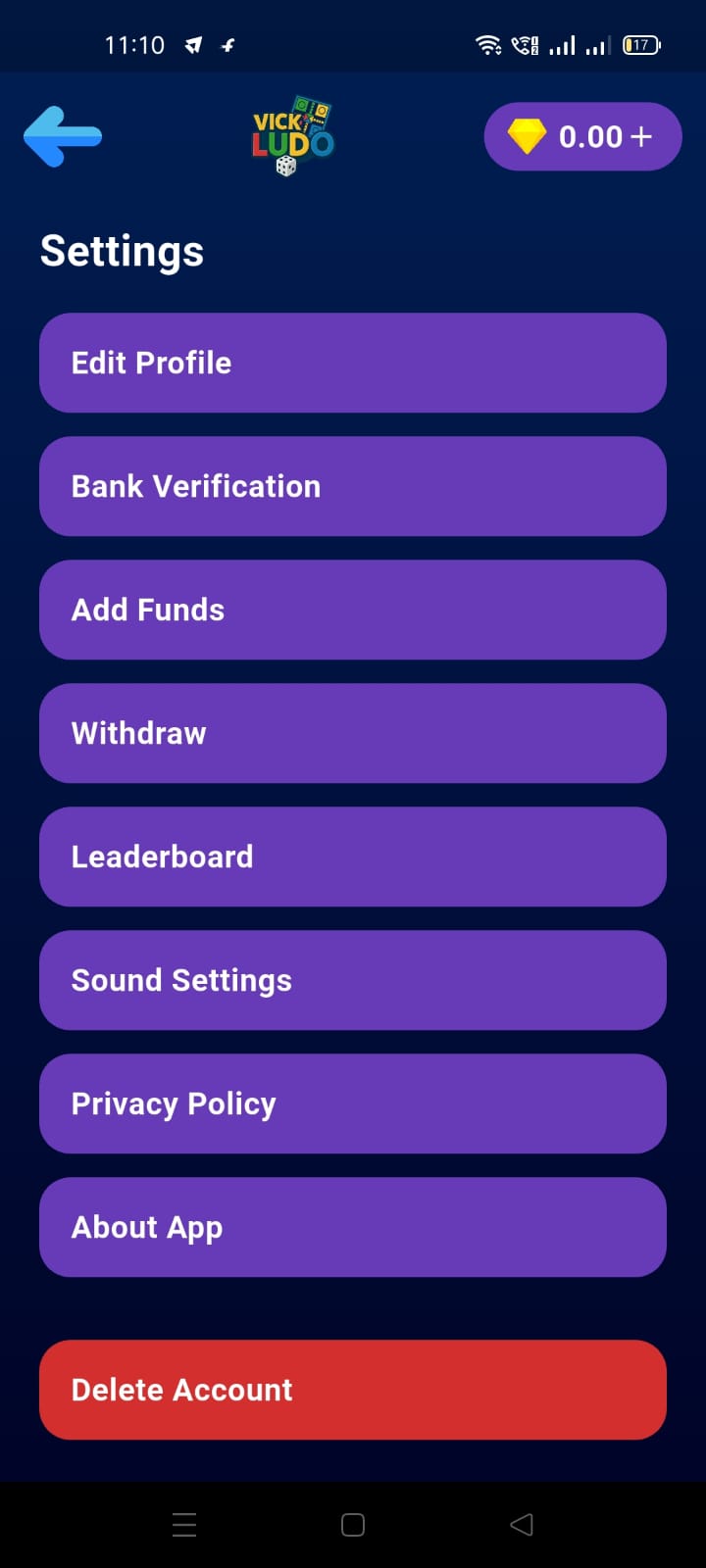Go back using the blue arrow
Image resolution: width=706 pixels, height=1568 pixels.
63,136
